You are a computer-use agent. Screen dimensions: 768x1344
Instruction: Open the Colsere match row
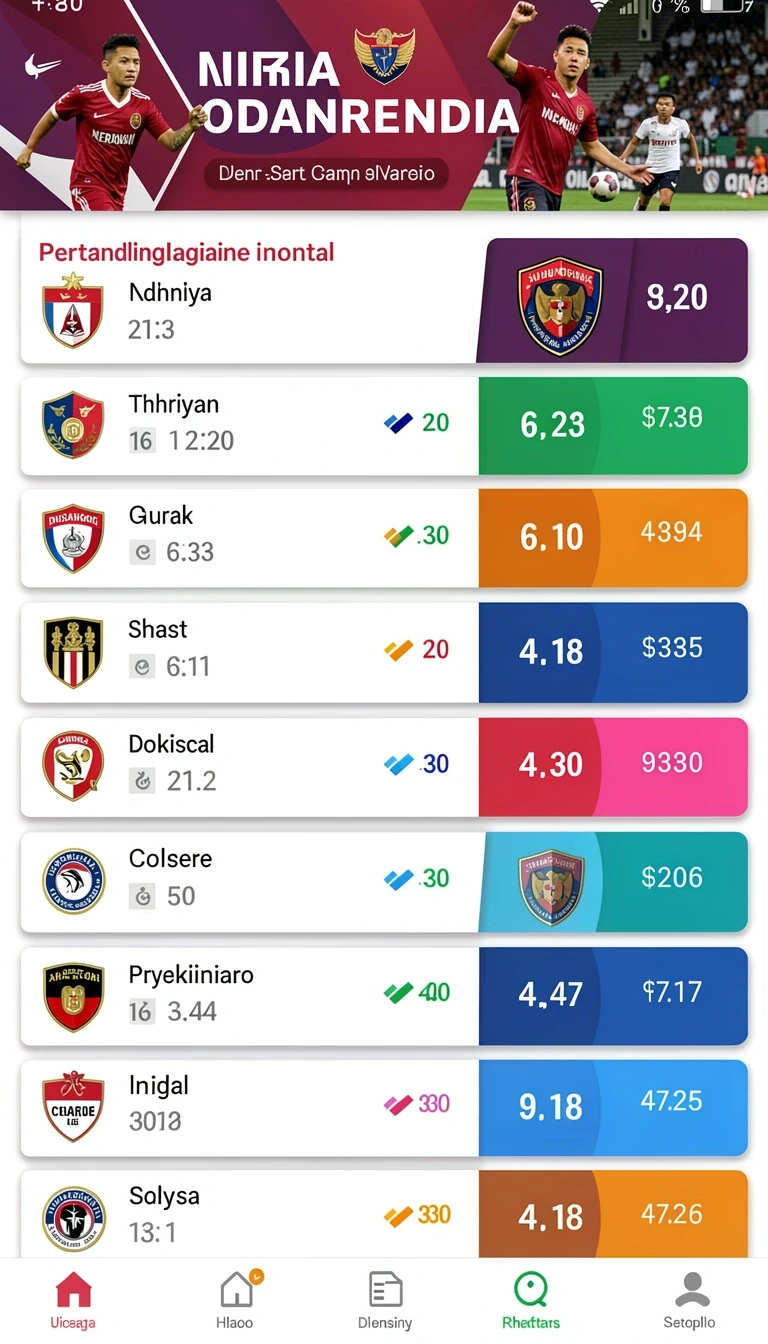coord(384,881)
